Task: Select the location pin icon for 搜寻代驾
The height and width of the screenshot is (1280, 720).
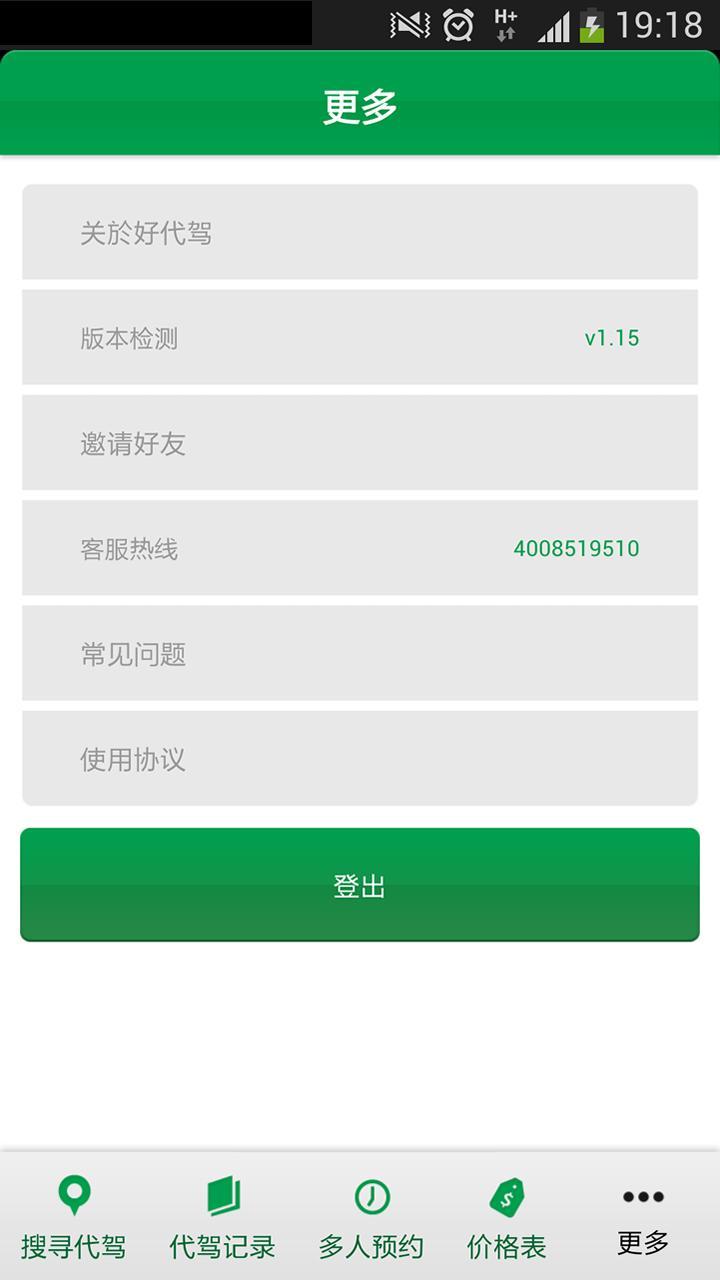Action: [72, 1197]
